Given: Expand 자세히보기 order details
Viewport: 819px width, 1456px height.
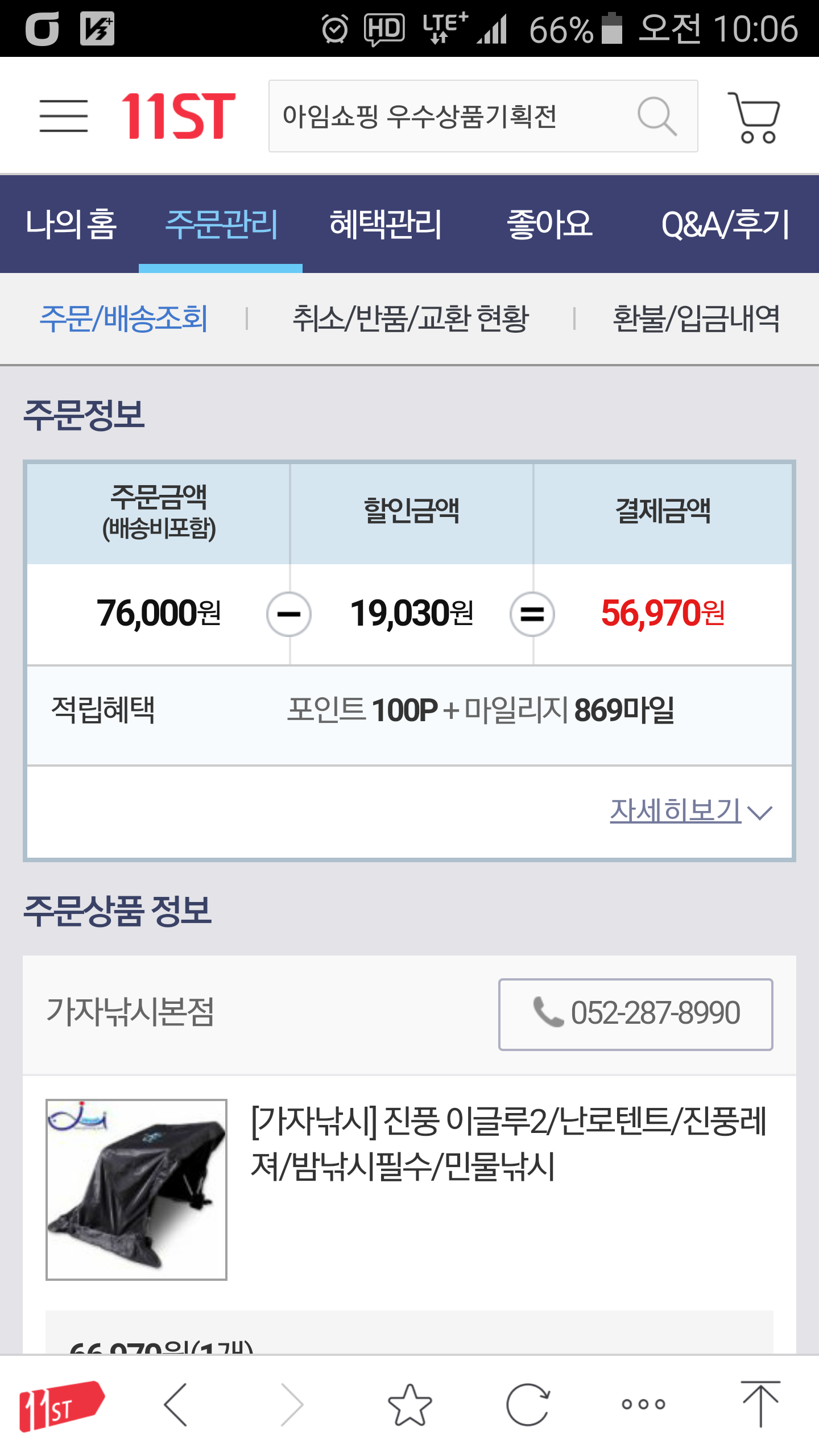Looking at the screenshot, I should tap(690, 811).
